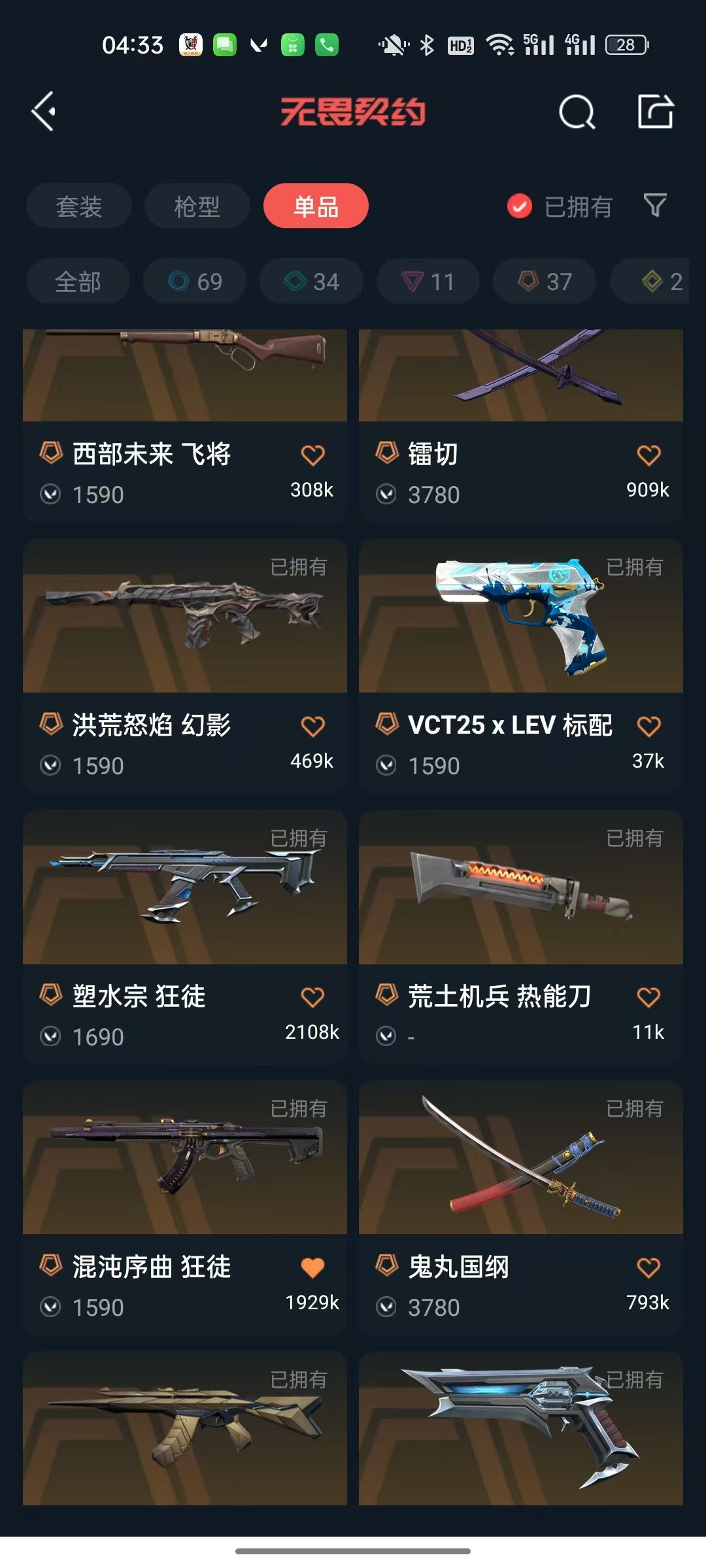Unlike the 混沌序曲 狂徒 skin

[x=312, y=1267]
